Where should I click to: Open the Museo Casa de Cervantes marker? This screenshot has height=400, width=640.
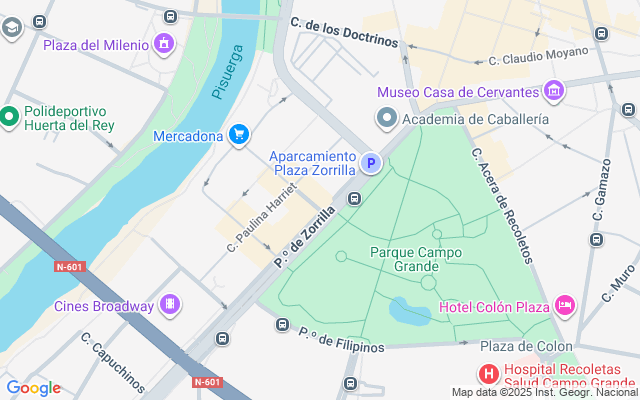point(554,93)
